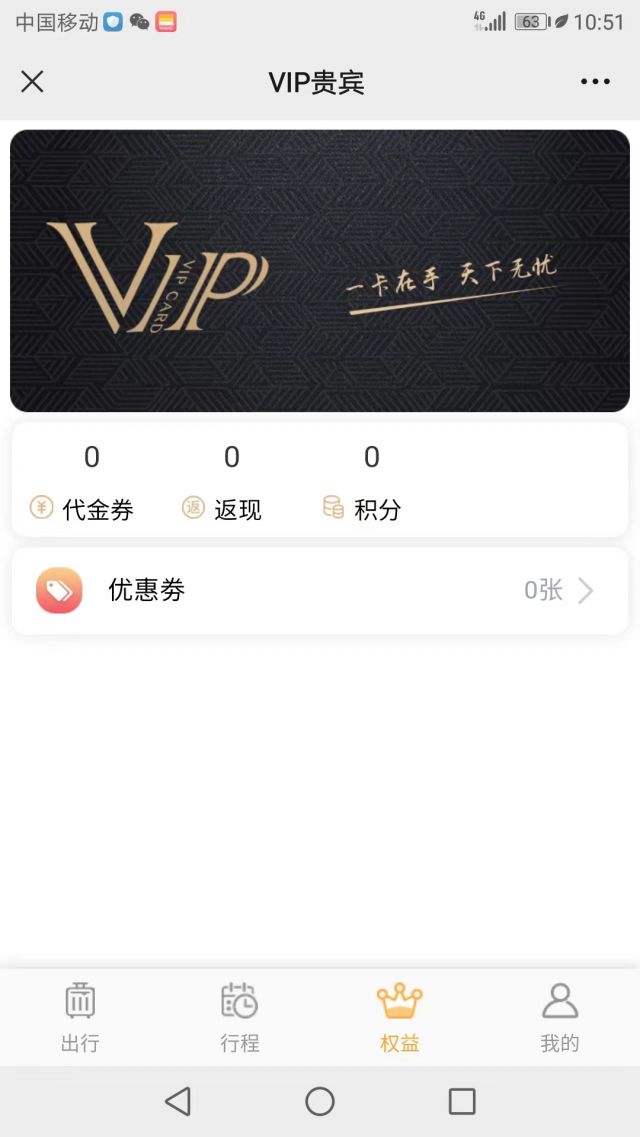This screenshot has height=1137, width=640.
Task: Close the VIP贵宾 page
Action: (x=32, y=82)
